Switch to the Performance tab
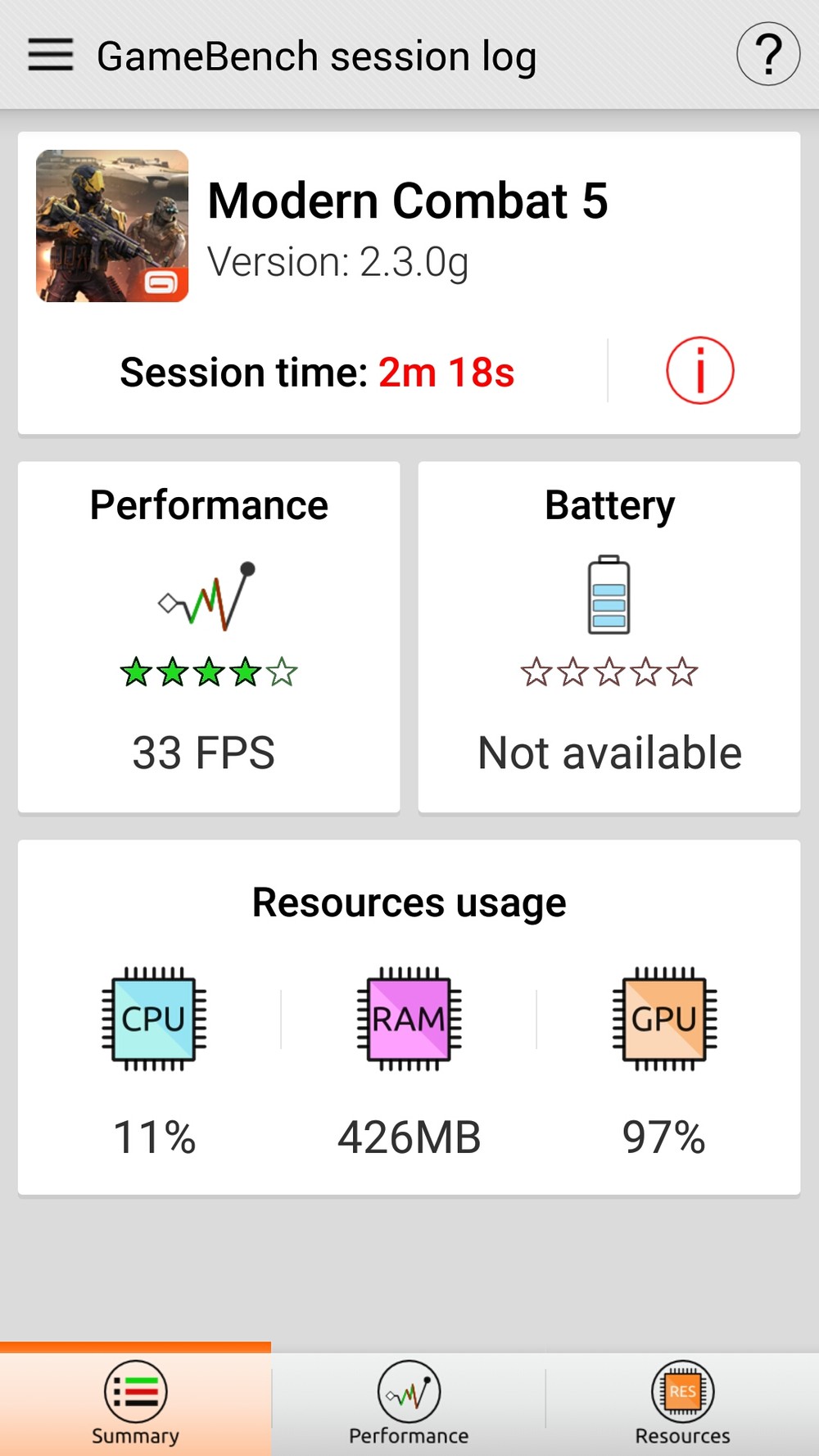 409,1402
